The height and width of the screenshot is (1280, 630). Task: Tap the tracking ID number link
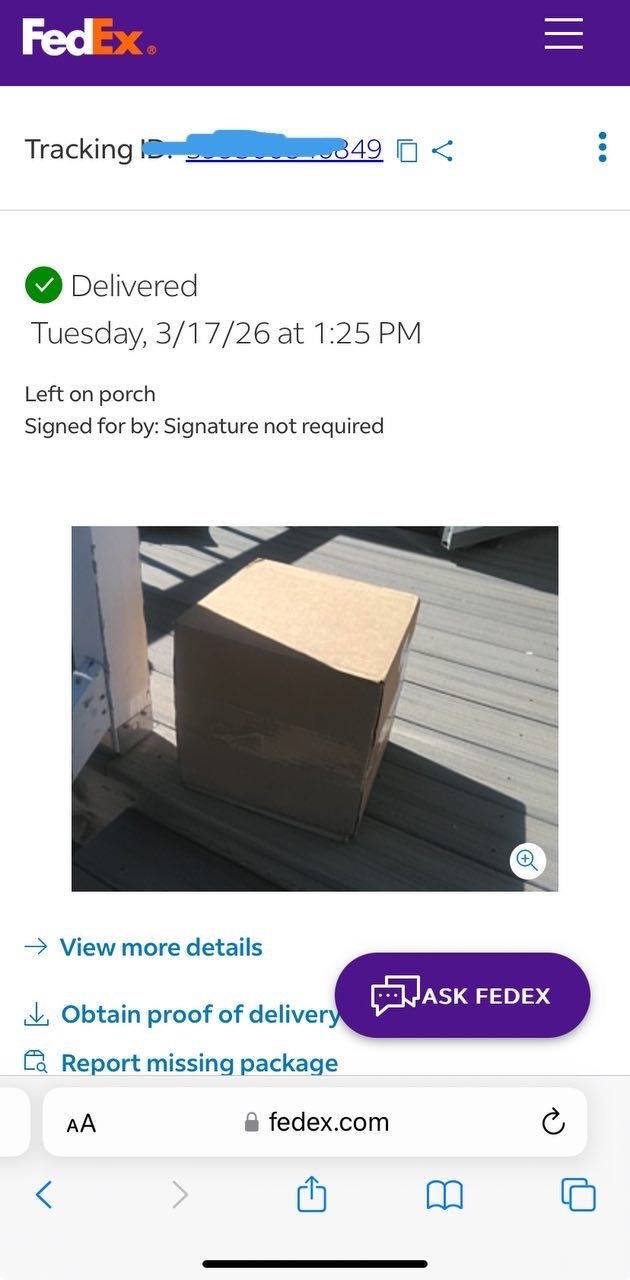tap(285, 150)
